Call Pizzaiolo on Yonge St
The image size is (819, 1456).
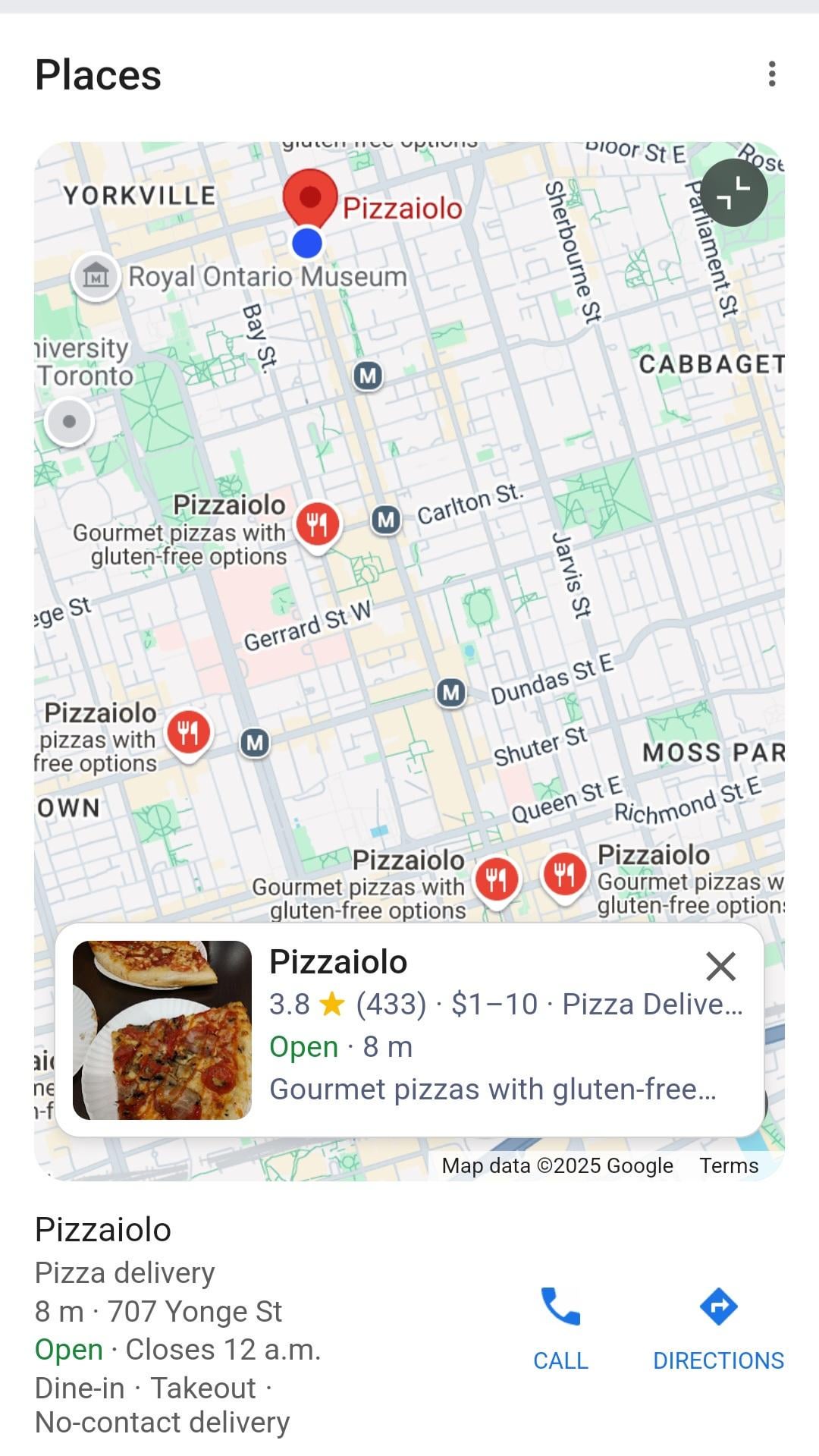[560, 1328]
